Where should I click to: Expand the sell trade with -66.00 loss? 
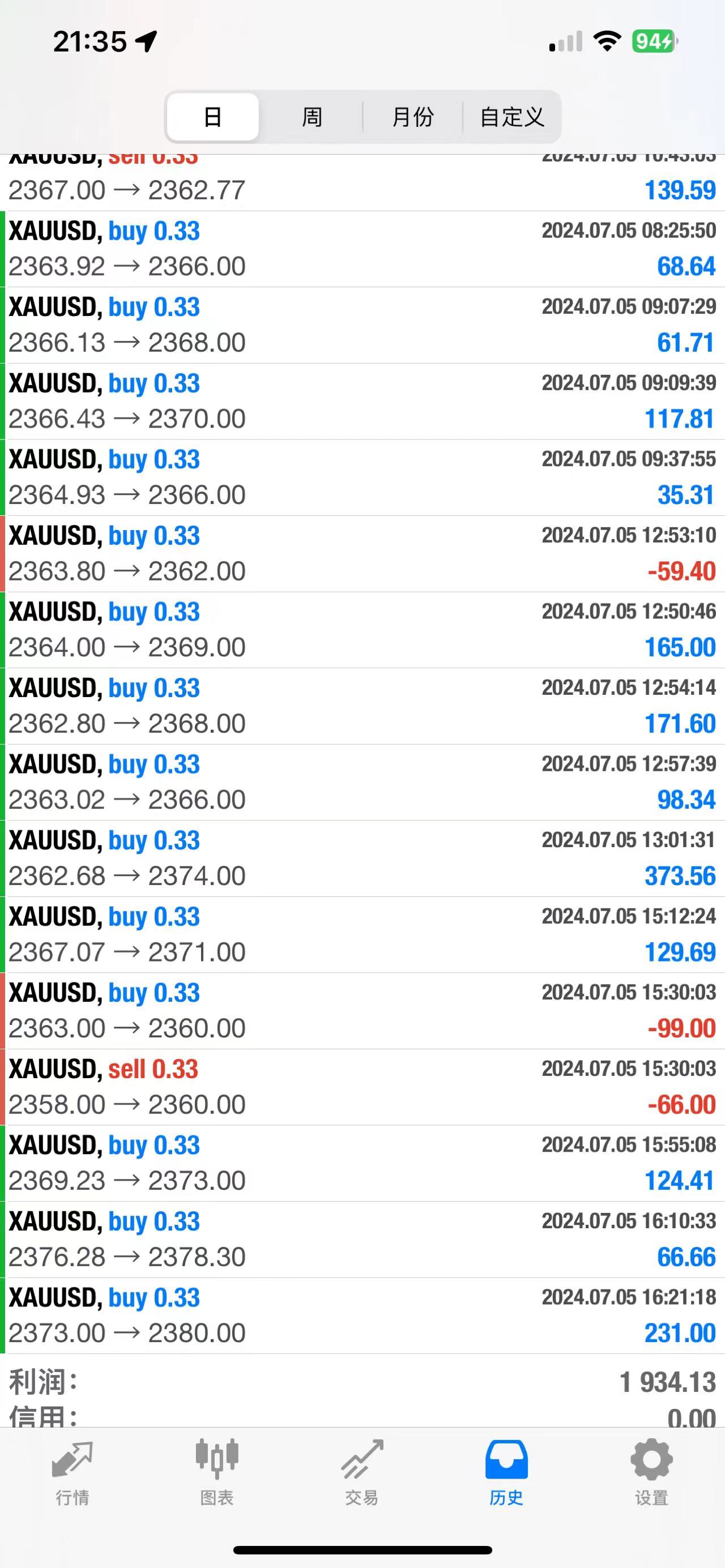362,1087
